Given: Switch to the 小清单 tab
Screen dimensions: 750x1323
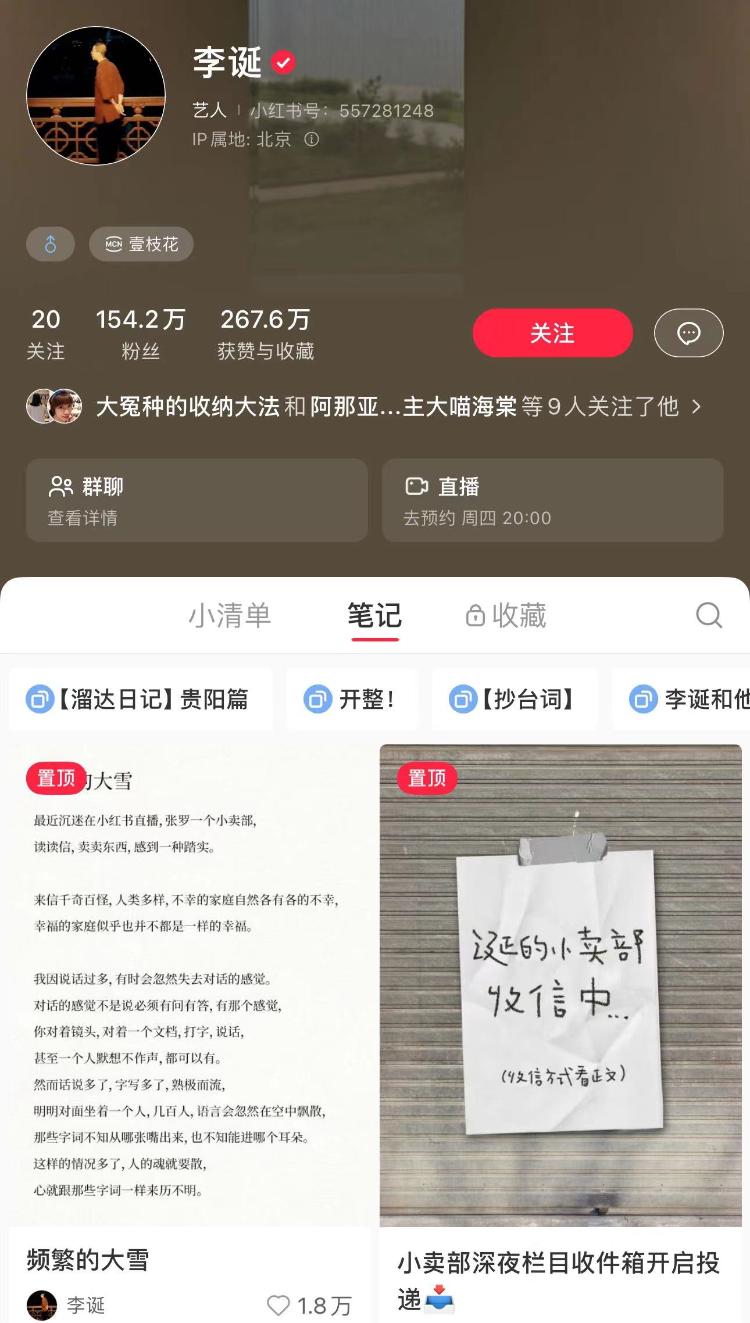Looking at the screenshot, I should pos(229,615).
